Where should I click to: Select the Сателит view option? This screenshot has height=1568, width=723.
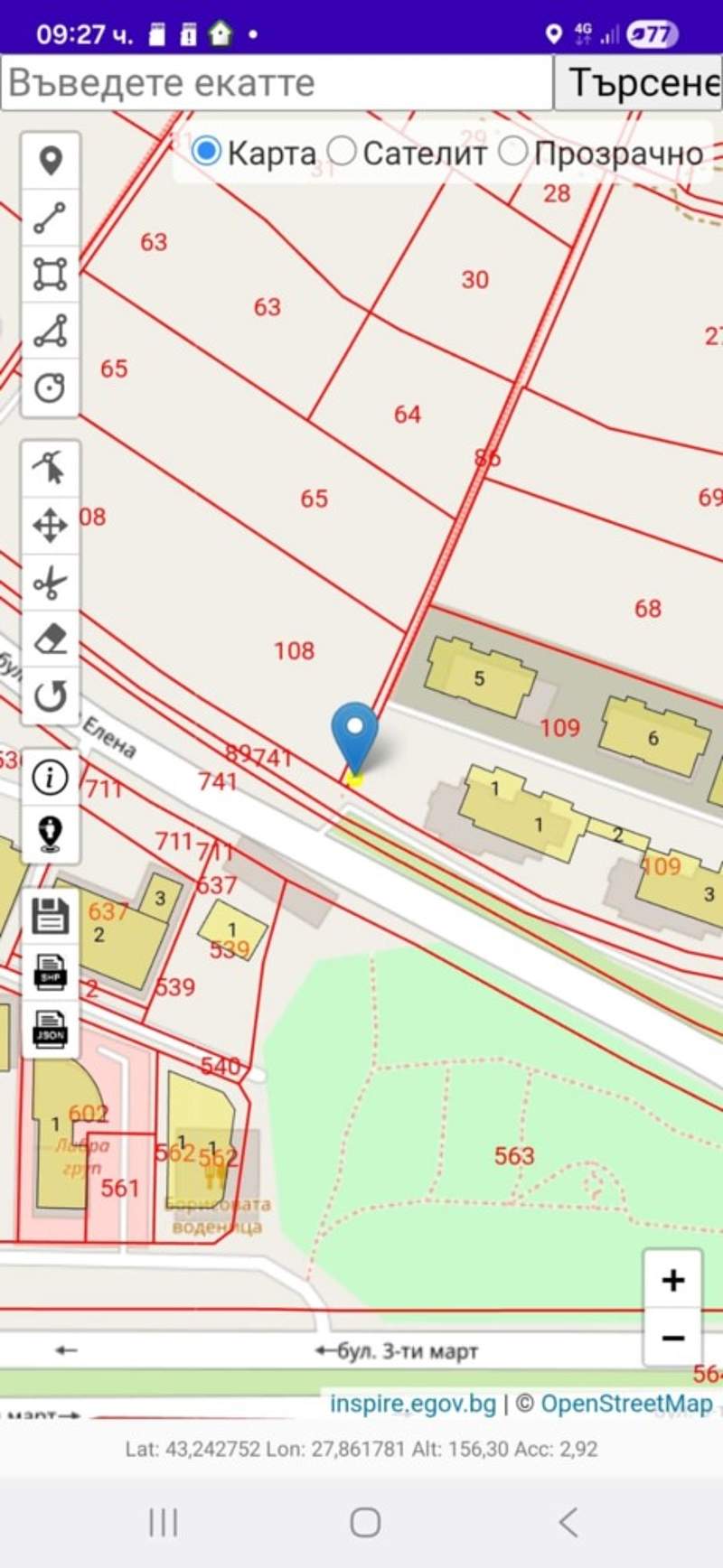pyautogui.click(x=342, y=152)
